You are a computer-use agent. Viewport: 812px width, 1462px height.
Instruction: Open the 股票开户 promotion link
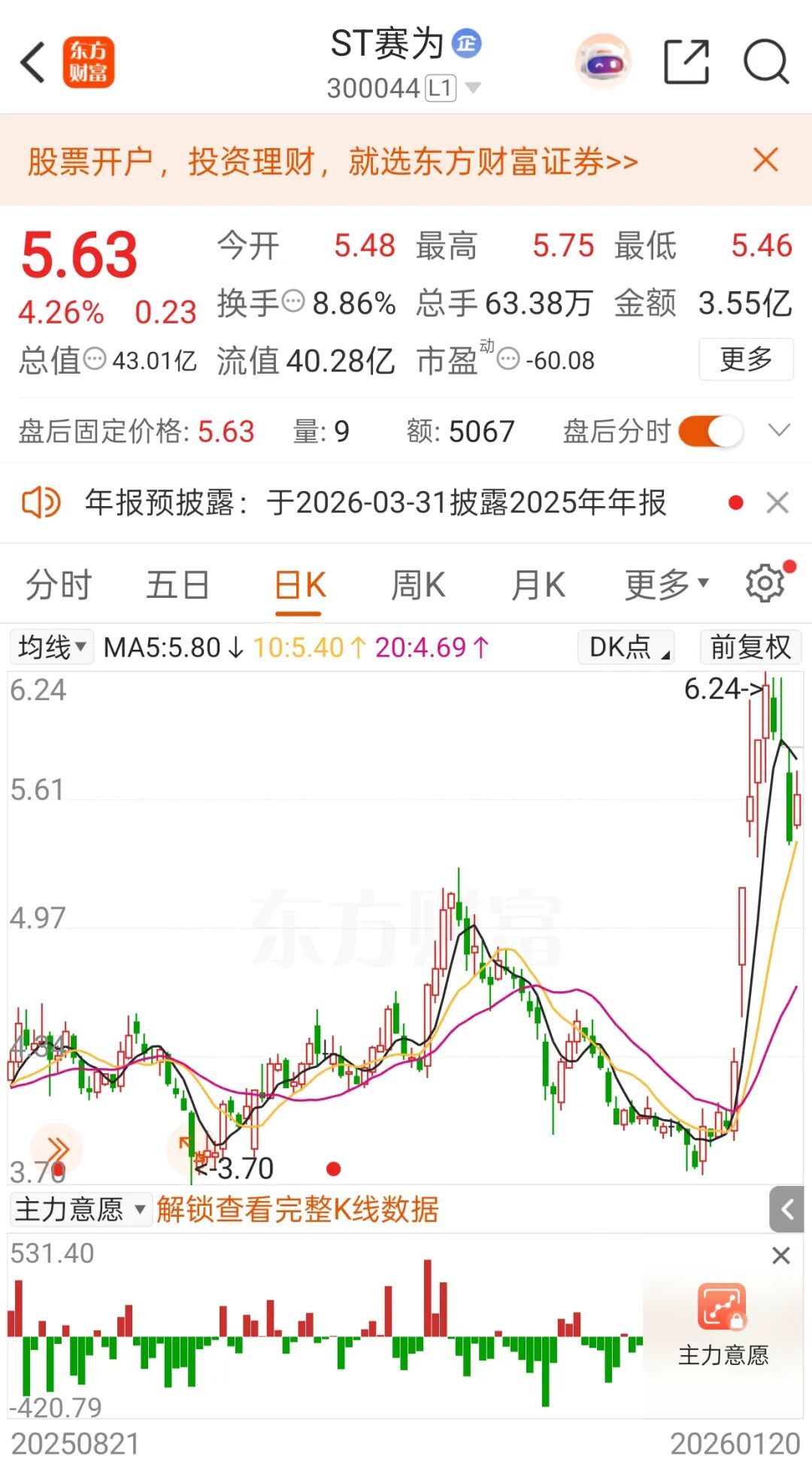tap(332, 162)
